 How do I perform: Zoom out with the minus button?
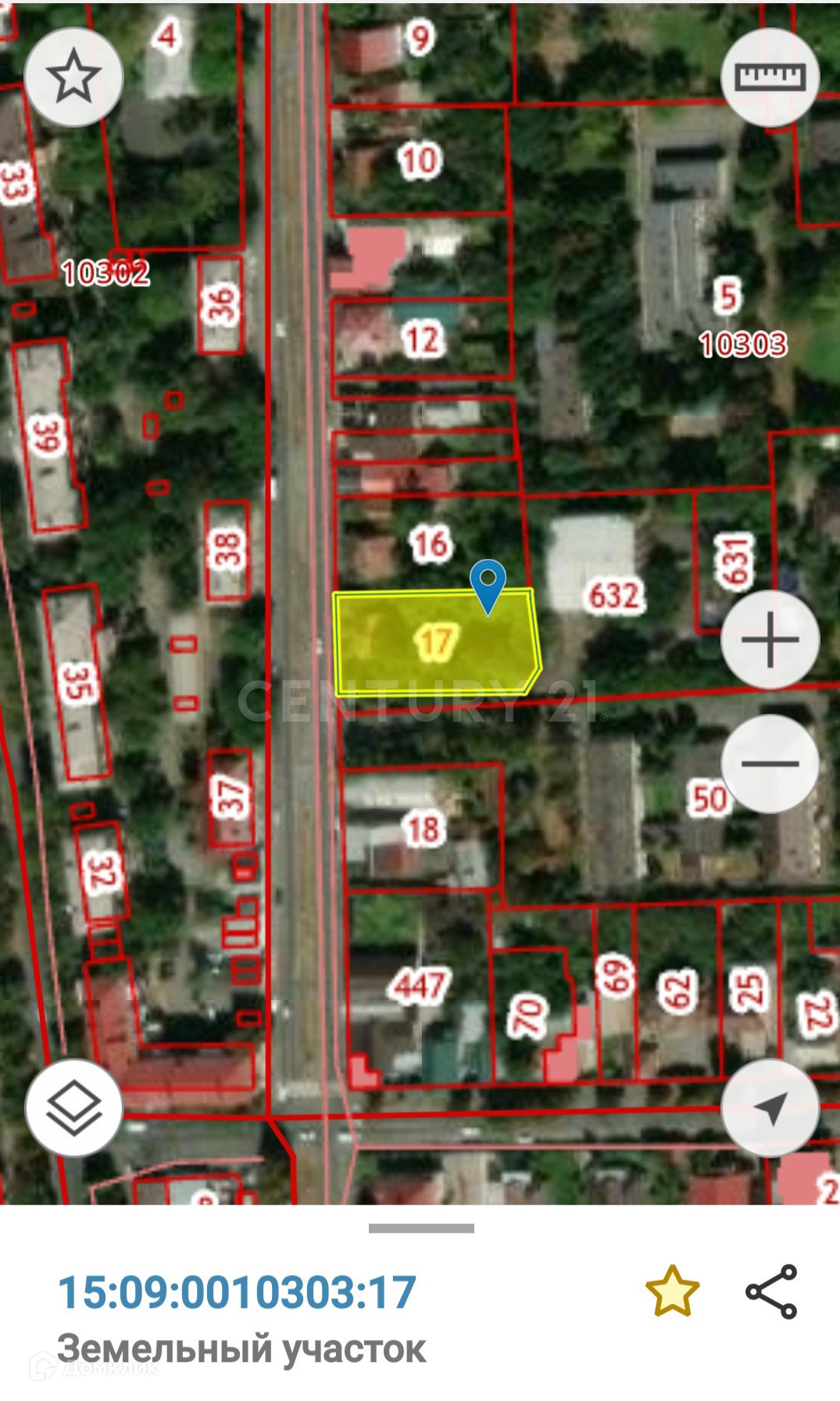click(770, 764)
